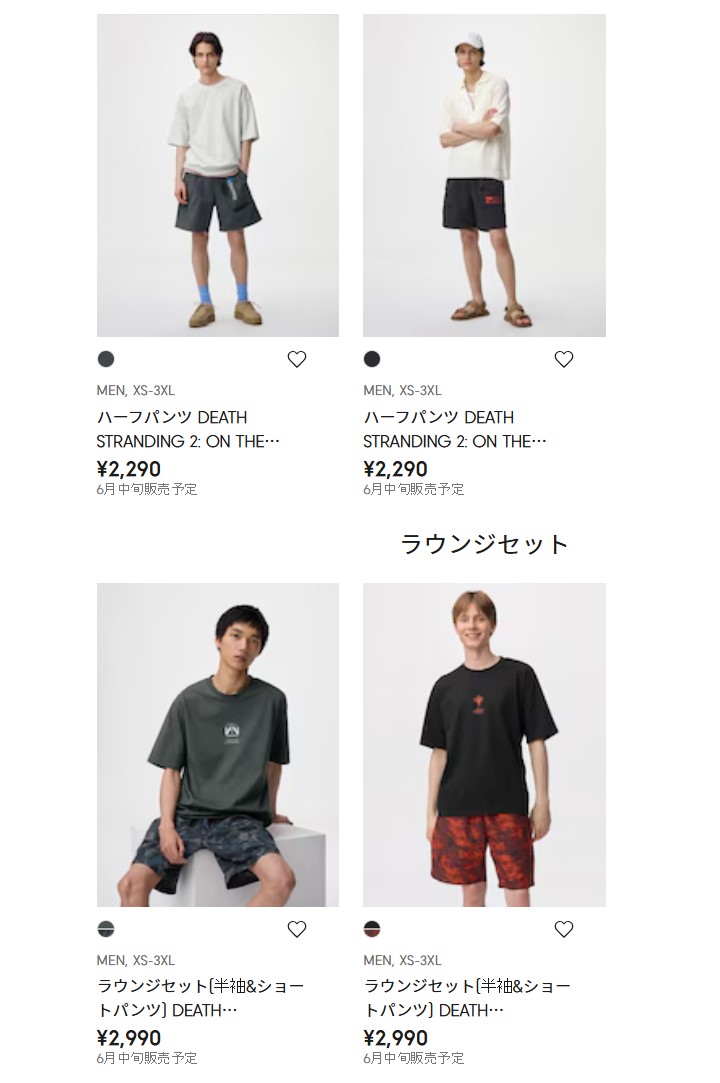Open half pants card with white cap model
Image resolution: width=720 pixels, height=1083 pixels.
point(484,175)
